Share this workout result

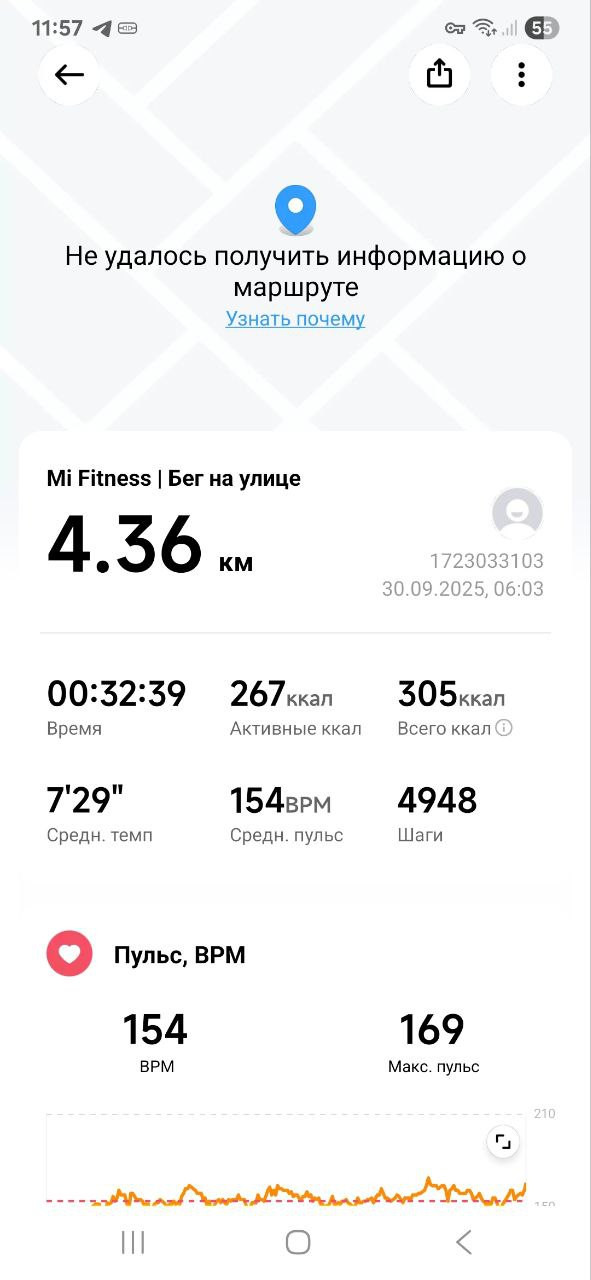[x=440, y=75]
